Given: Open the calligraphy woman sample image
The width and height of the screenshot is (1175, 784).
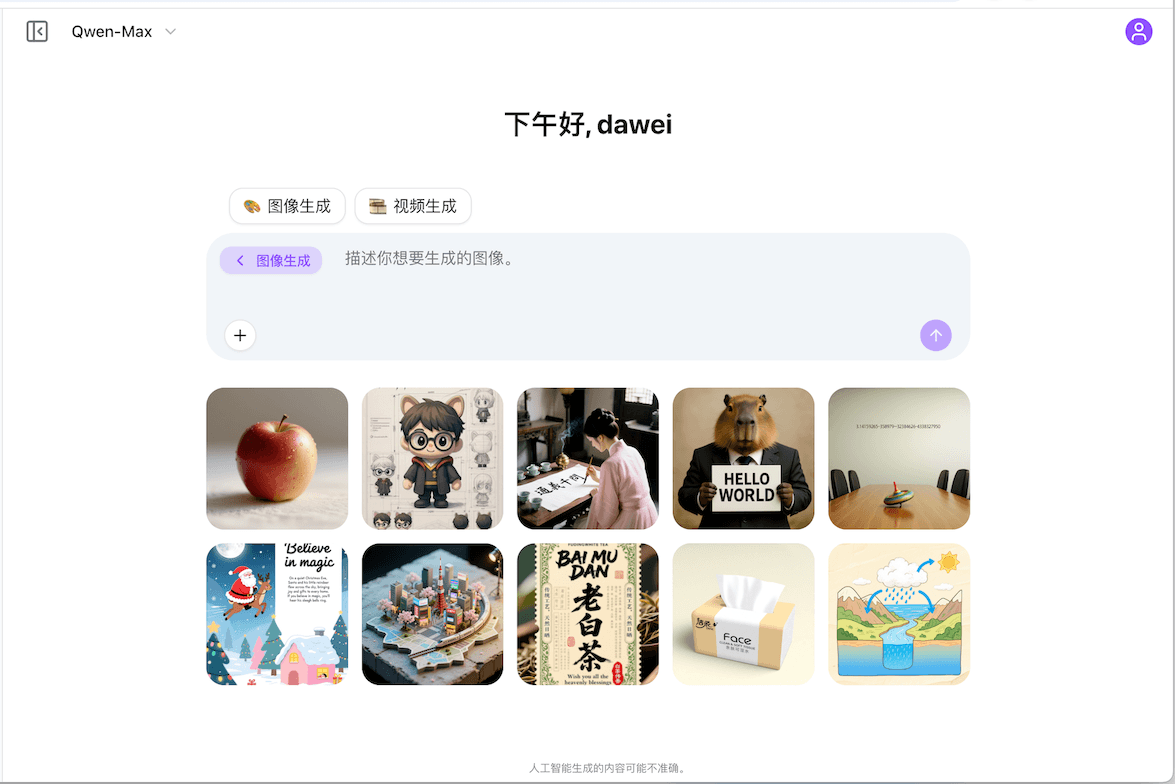Looking at the screenshot, I should click(588, 458).
